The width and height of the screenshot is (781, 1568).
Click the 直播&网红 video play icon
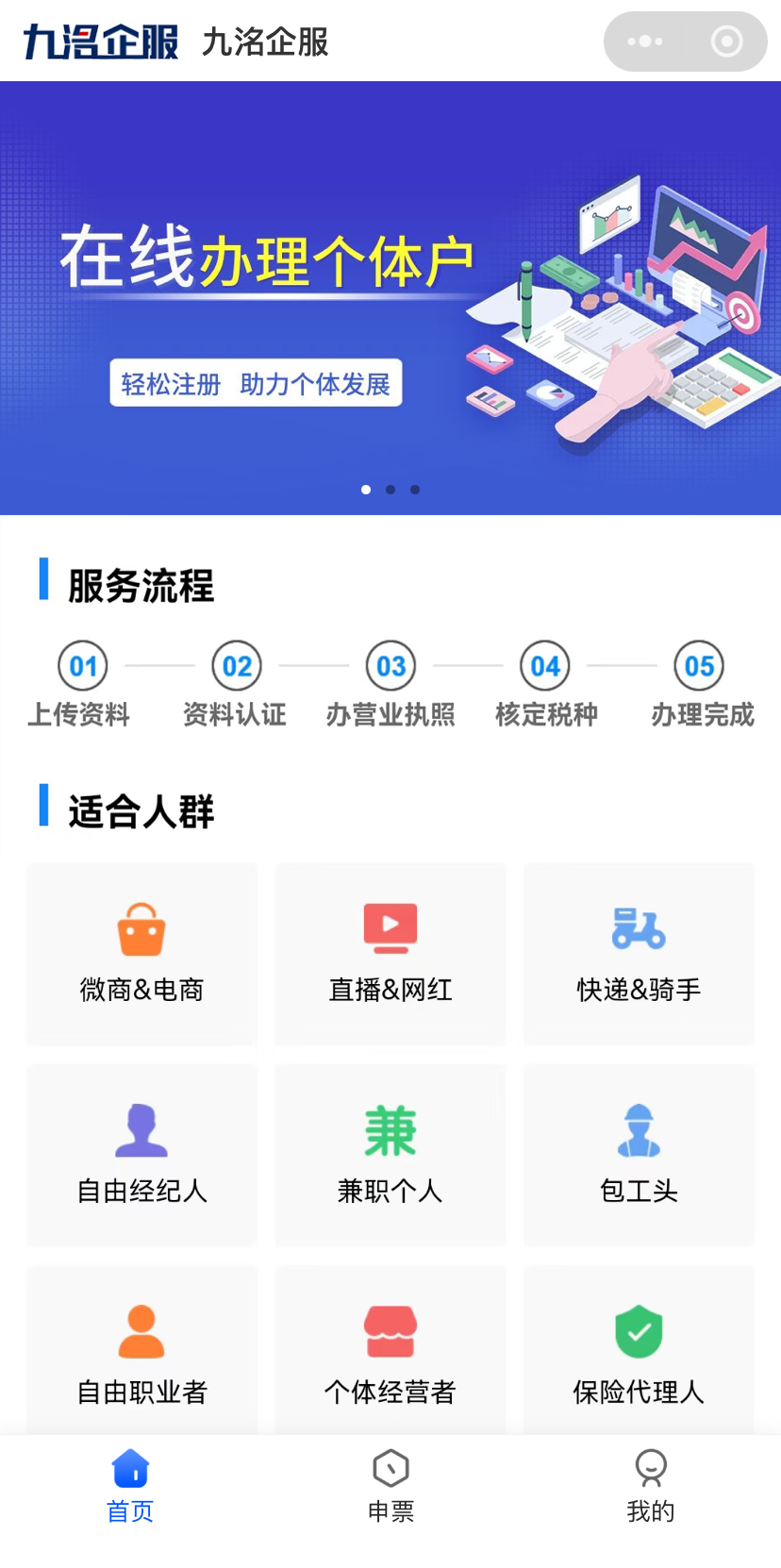390,927
